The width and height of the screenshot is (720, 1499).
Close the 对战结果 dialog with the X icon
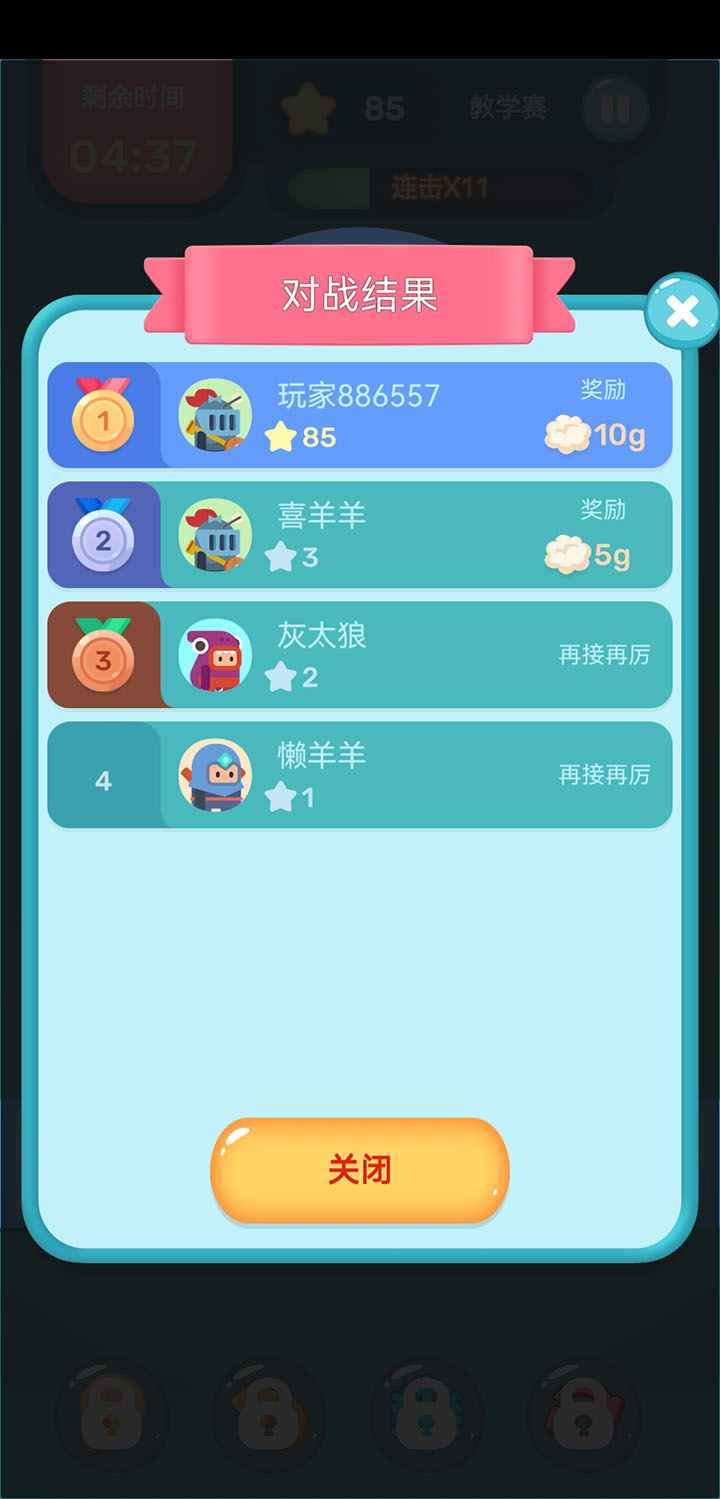682,311
